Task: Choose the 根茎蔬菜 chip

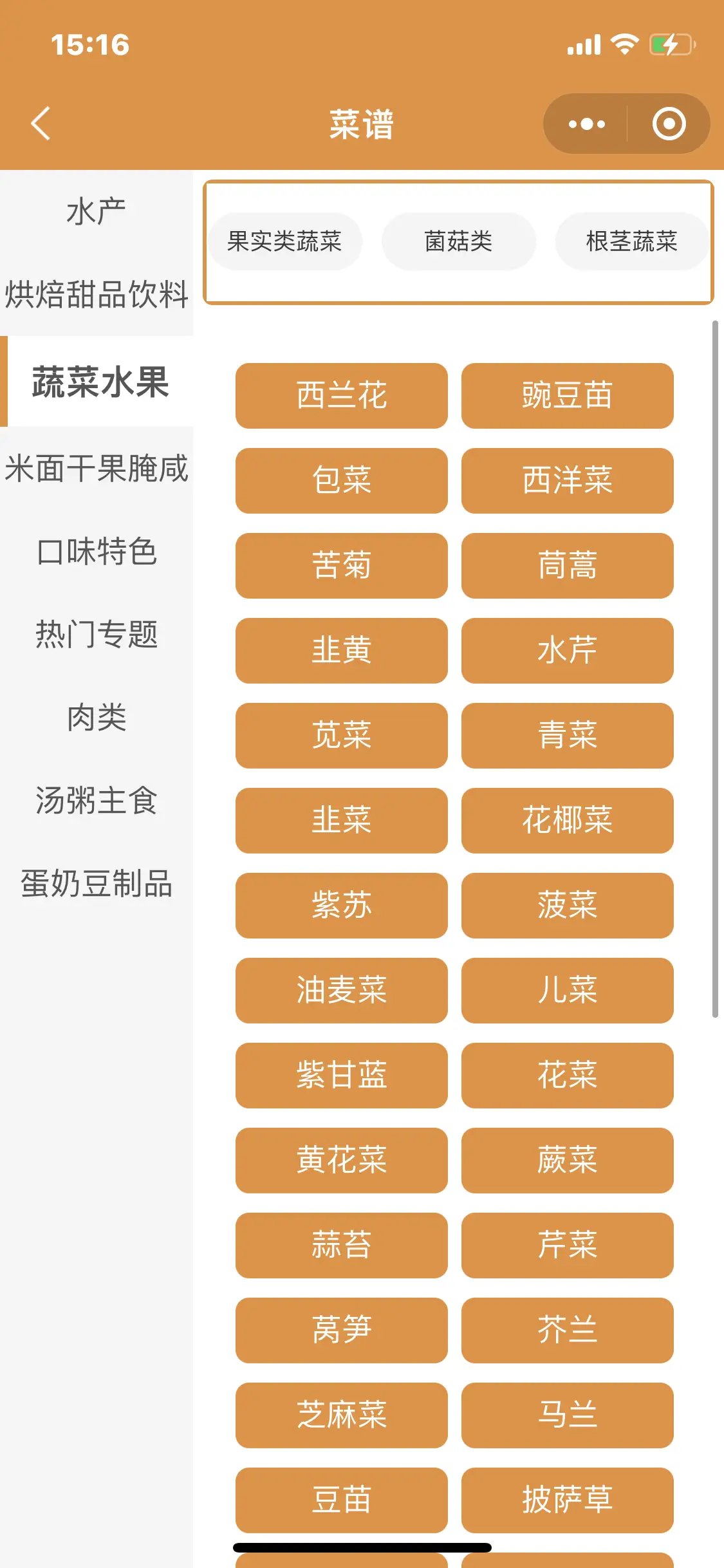Action: [x=631, y=241]
